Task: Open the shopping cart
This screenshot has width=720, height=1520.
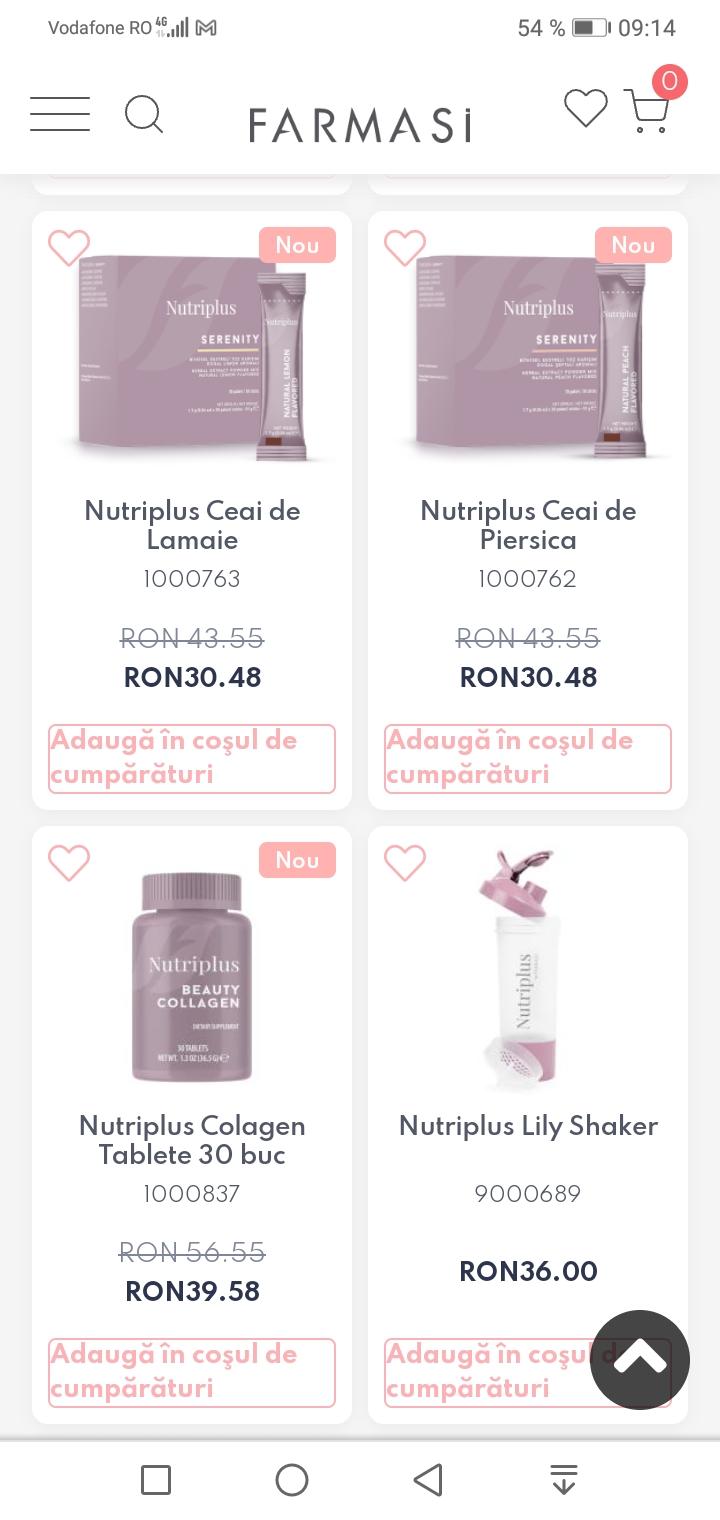Action: (x=648, y=110)
